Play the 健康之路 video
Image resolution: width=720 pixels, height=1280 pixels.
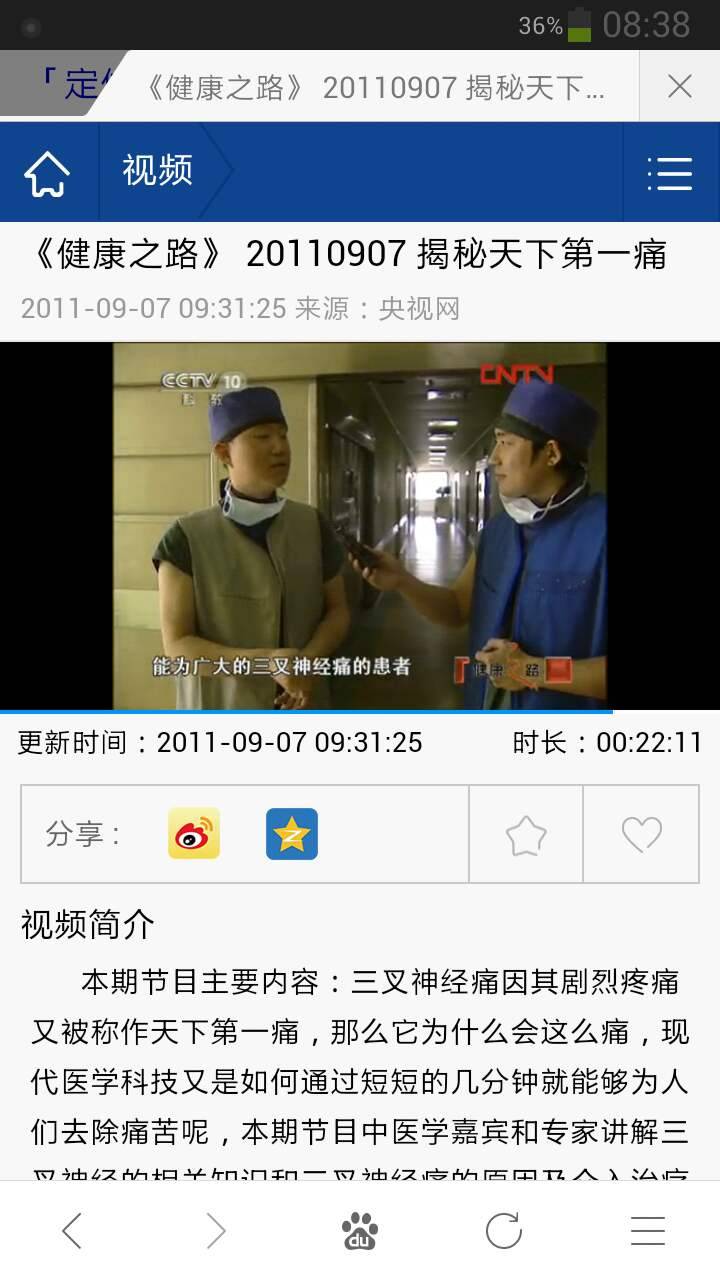(360, 526)
